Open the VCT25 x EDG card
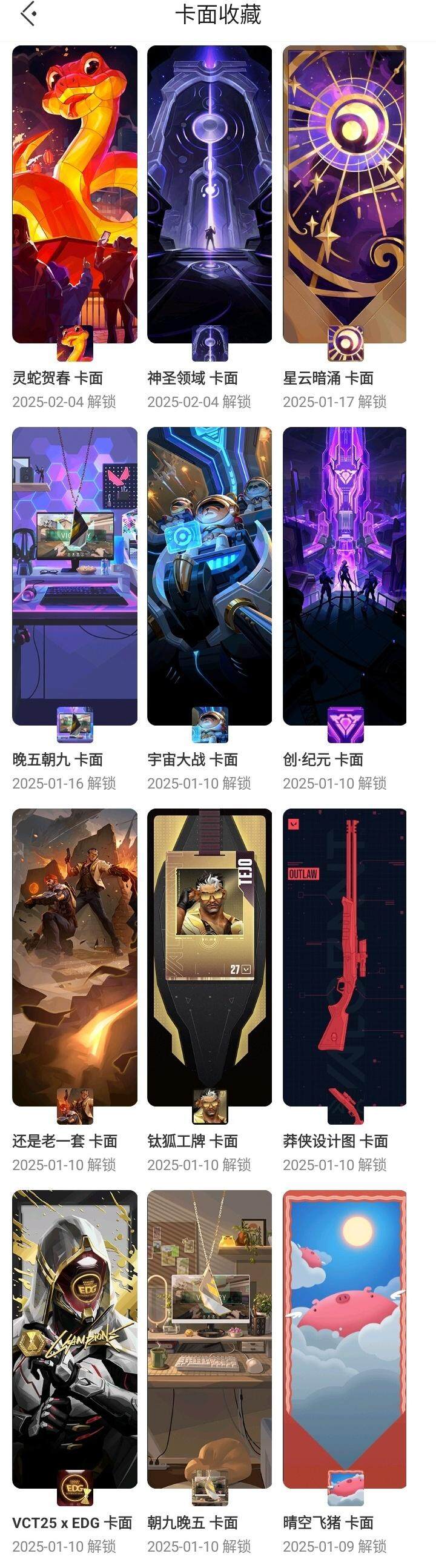 [74, 1339]
